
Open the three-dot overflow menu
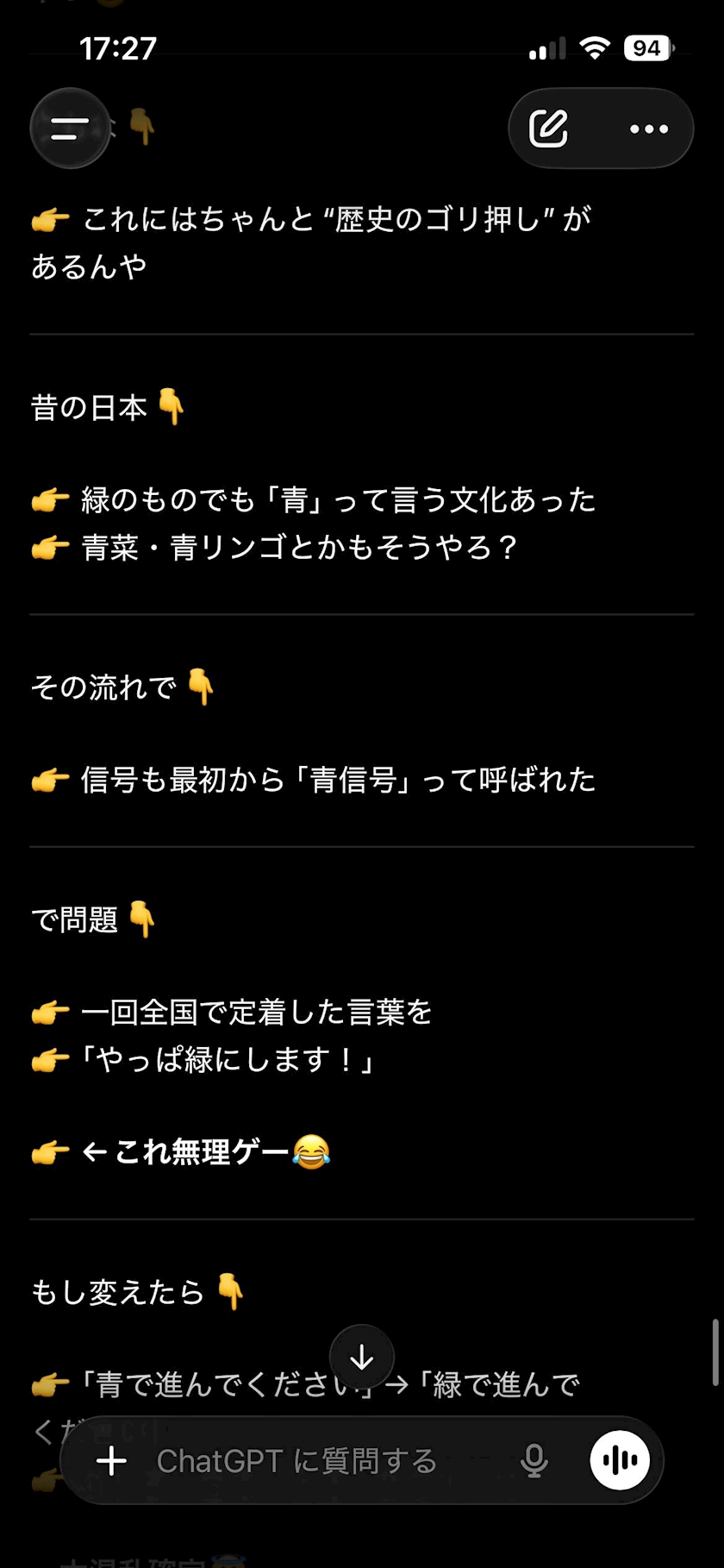(x=648, y=129)
